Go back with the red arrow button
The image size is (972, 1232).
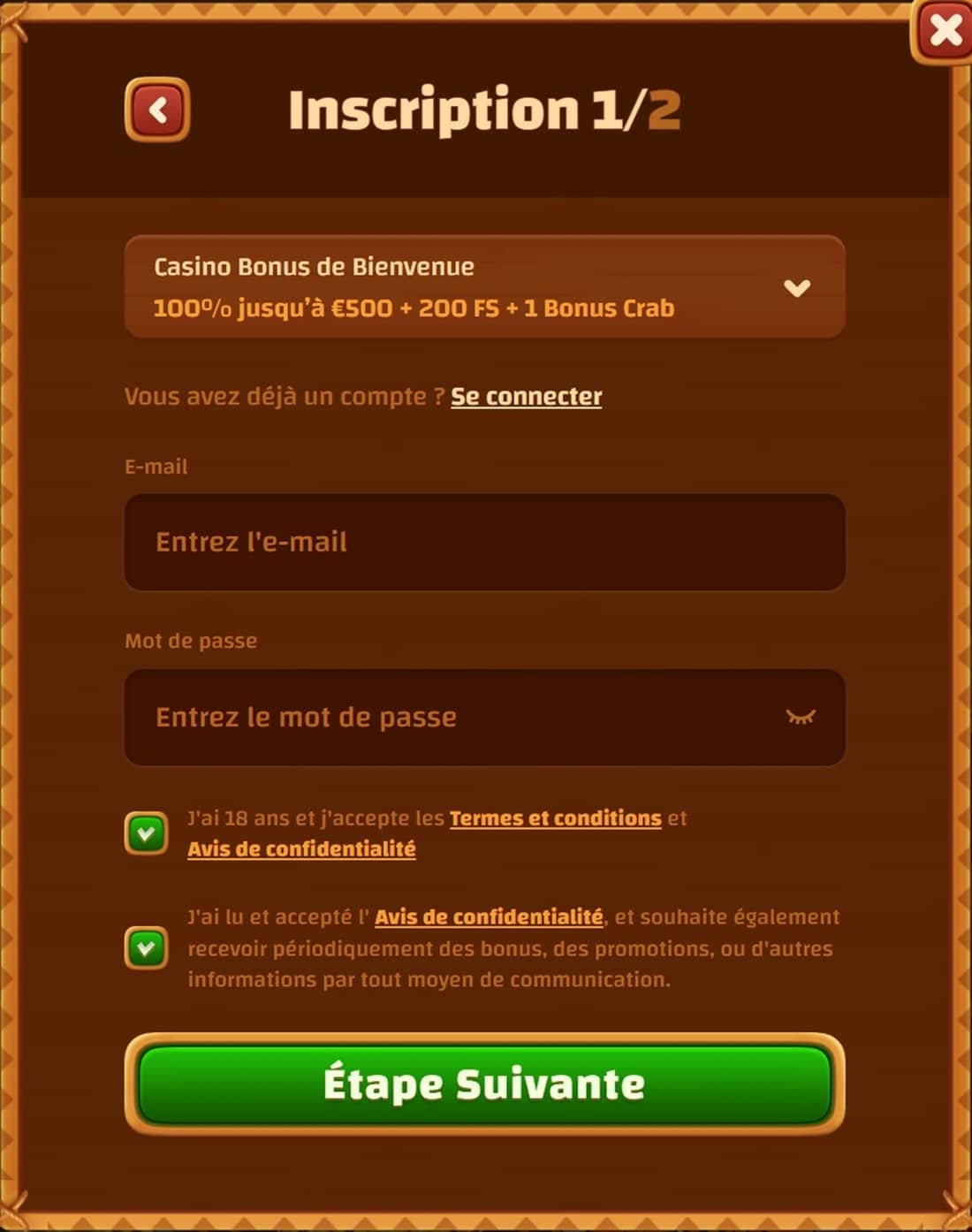click(157, 110)
